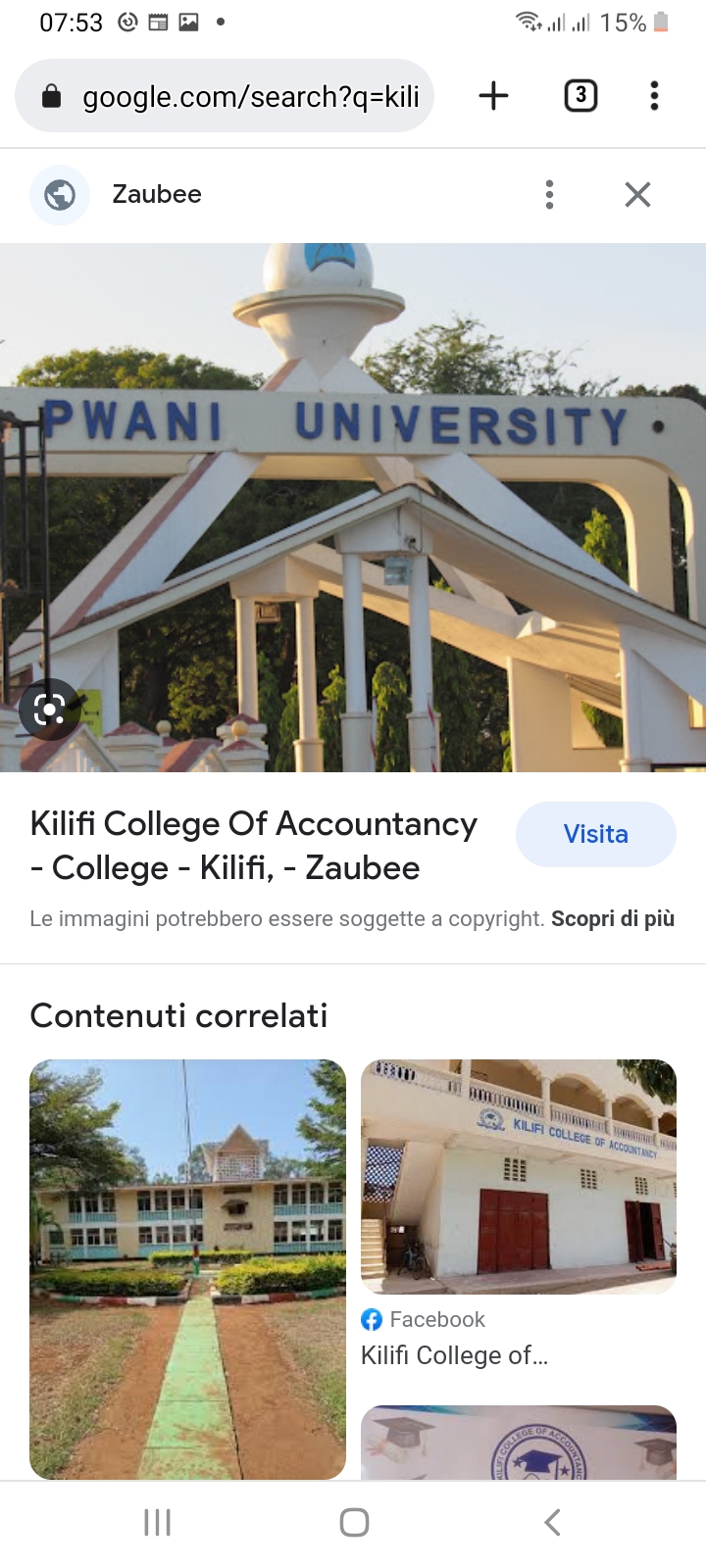Open a new browser tab
The image size is (706, 1568).
click(x=493, y=96)
